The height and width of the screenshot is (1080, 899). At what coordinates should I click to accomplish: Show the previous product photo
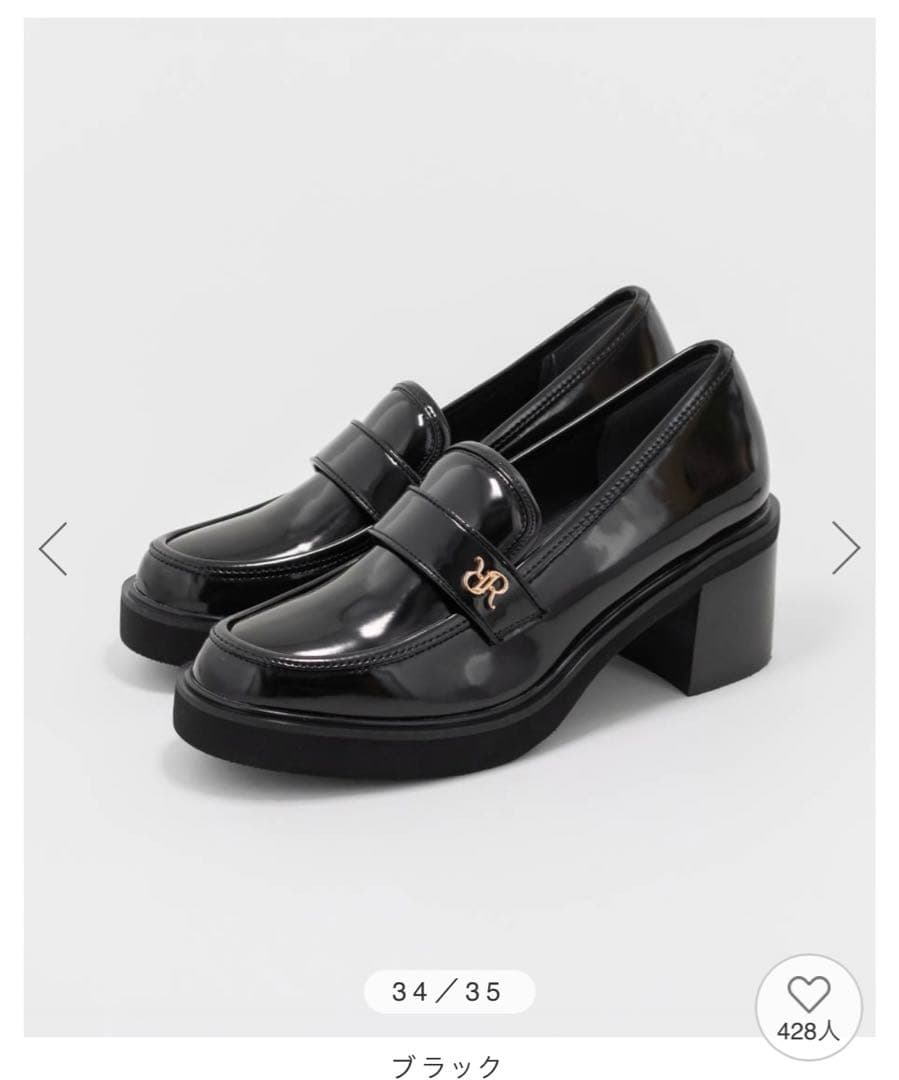click(x=53, y=549)
